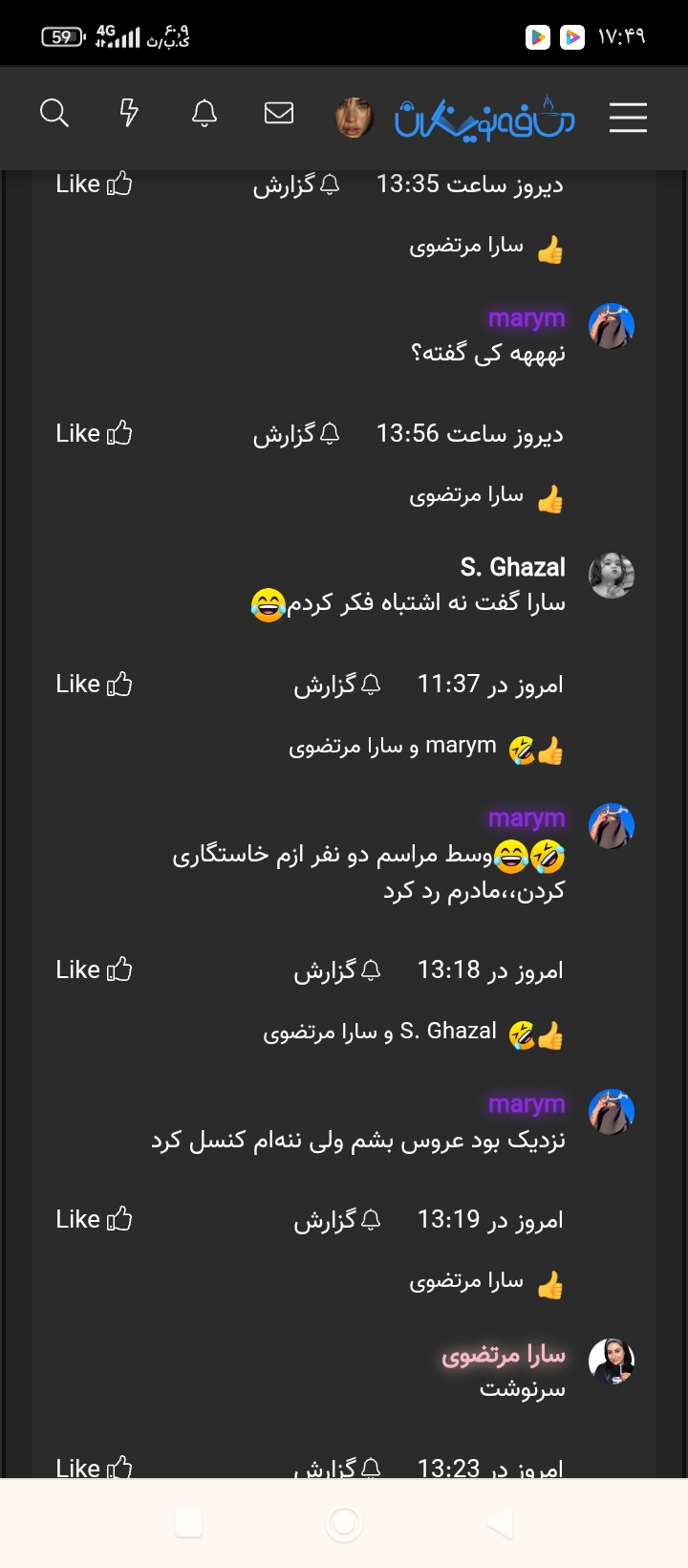This screenshot has height=1568, width=688.
Task: Go to the home screen
Action: point(344,1523)
